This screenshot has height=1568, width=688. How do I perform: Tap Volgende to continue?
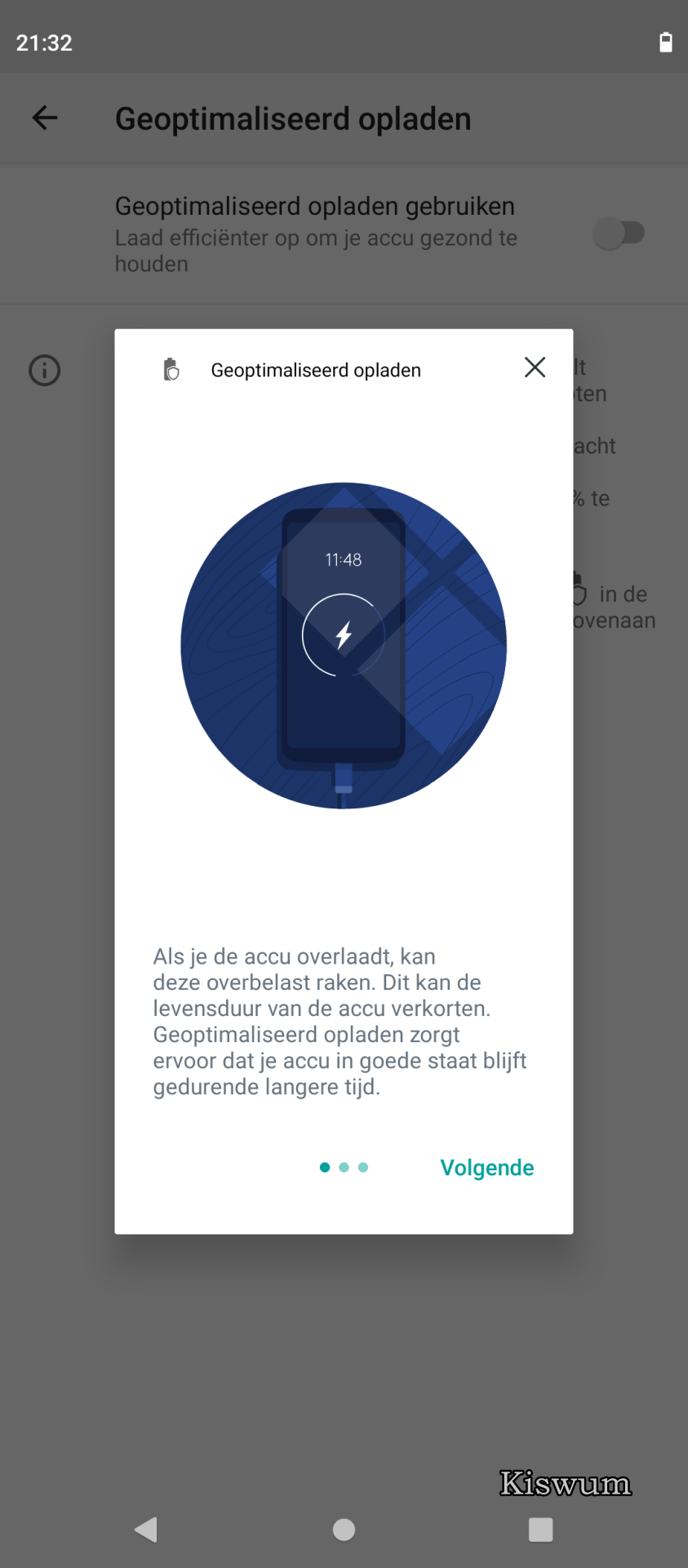coord(487,1168)
